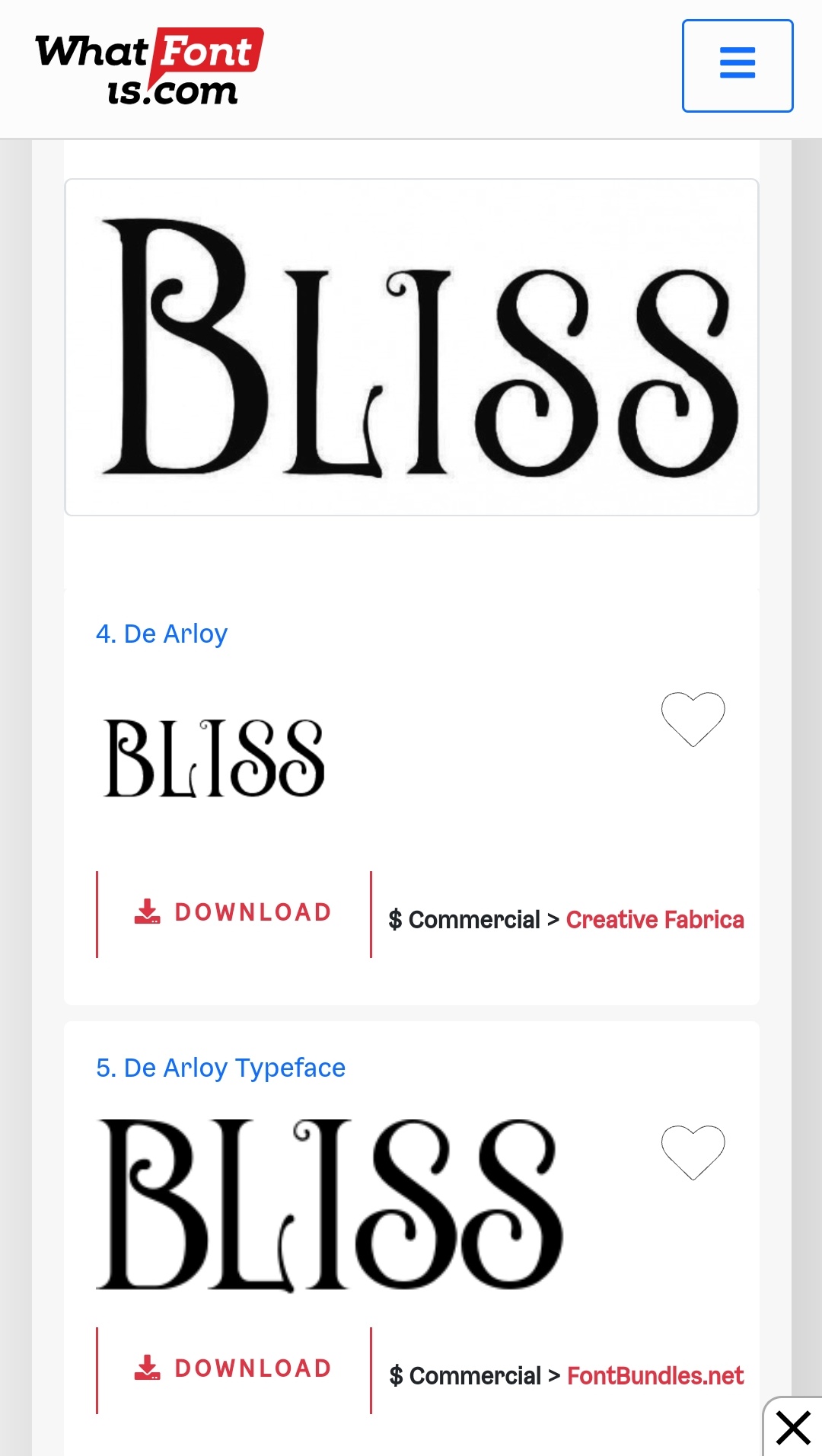Open the De Arloy Typeface BLISS preview
This screenshot has height=1456, width=822.
[x=330, y=1205]
